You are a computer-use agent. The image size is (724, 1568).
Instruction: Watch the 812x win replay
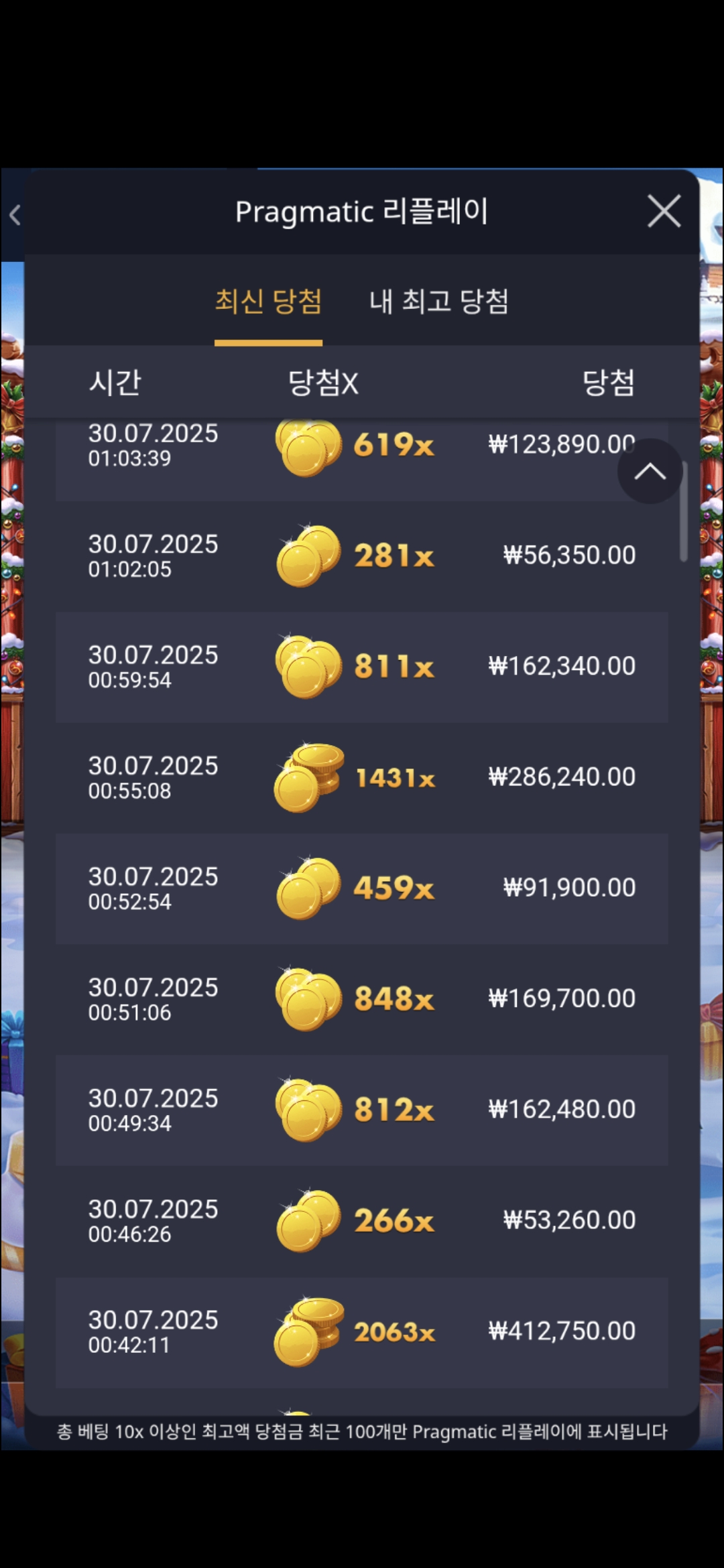(362, 1110)
